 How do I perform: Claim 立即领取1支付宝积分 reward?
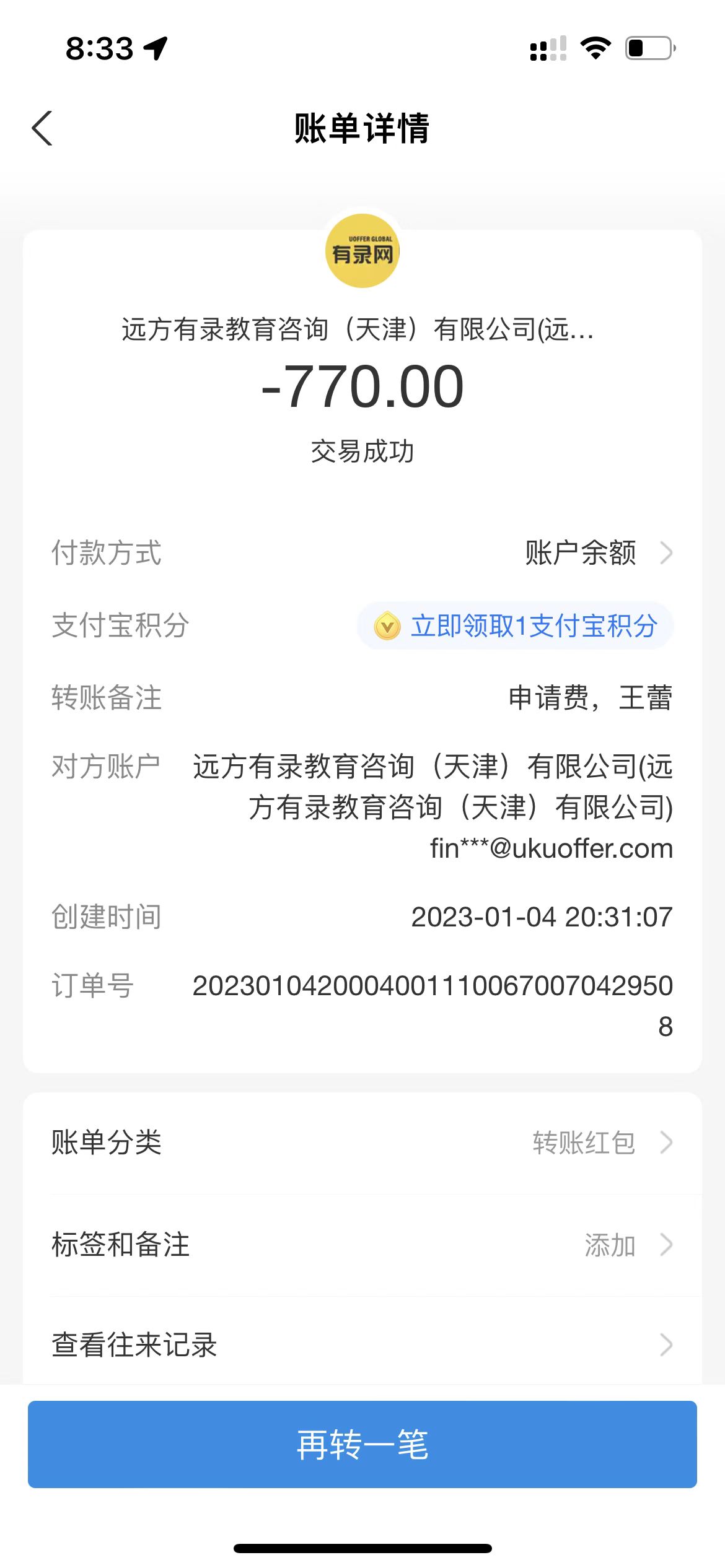[x=516, y=626]
